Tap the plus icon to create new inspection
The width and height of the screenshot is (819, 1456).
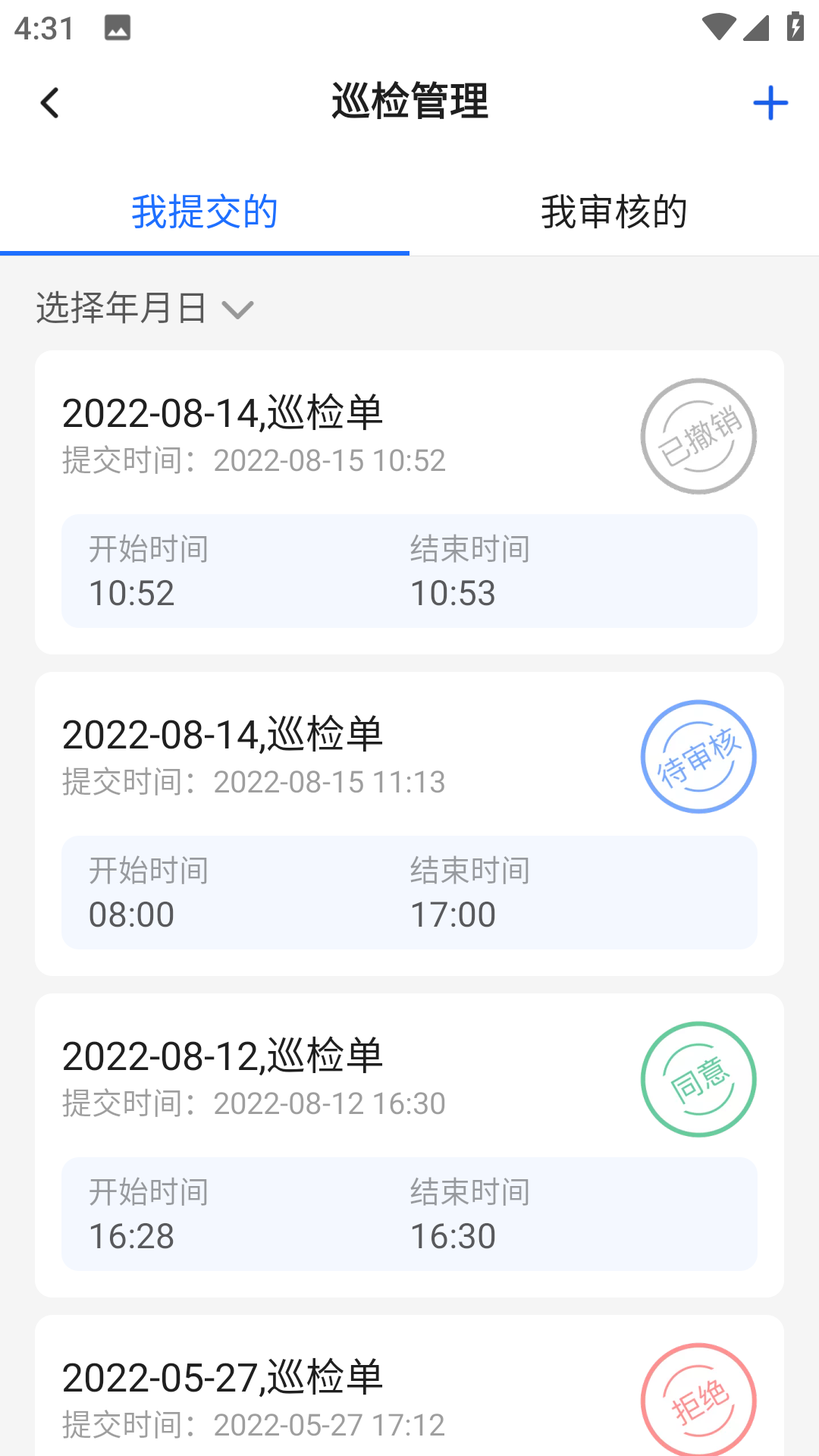tap(770, 102)
